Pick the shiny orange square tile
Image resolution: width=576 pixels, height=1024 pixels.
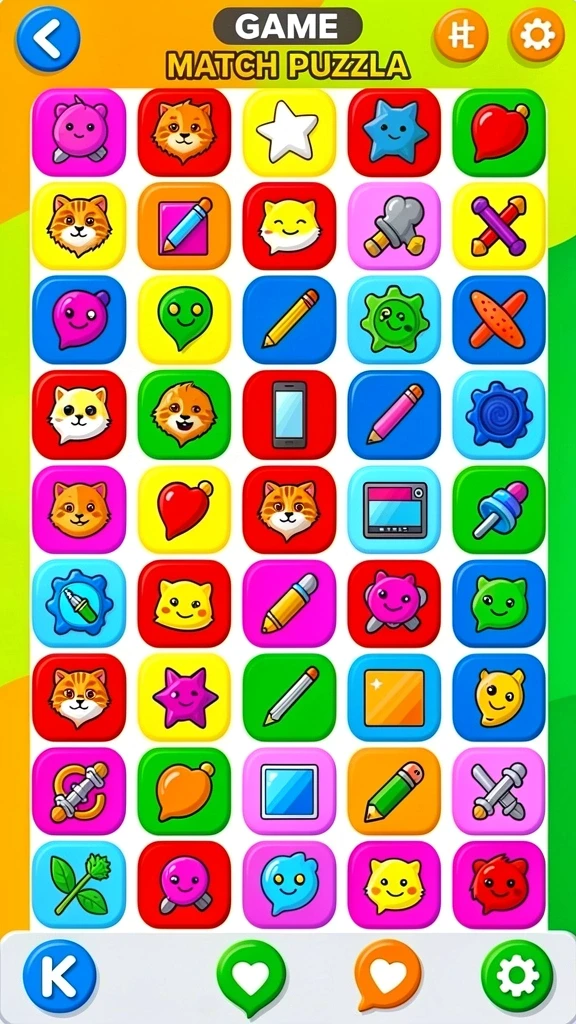[394, 697]
